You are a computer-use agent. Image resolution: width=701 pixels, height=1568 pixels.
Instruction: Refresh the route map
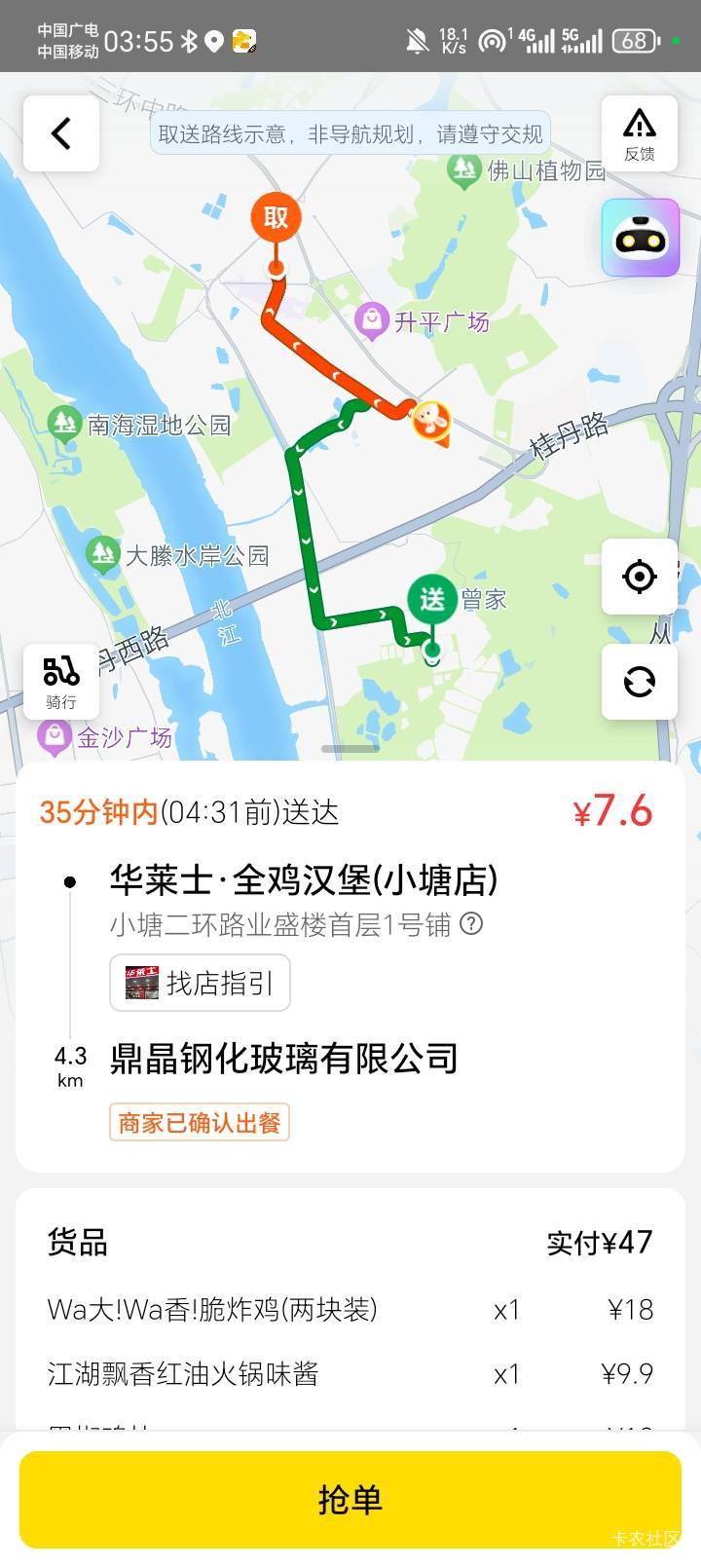coord(639,682)
